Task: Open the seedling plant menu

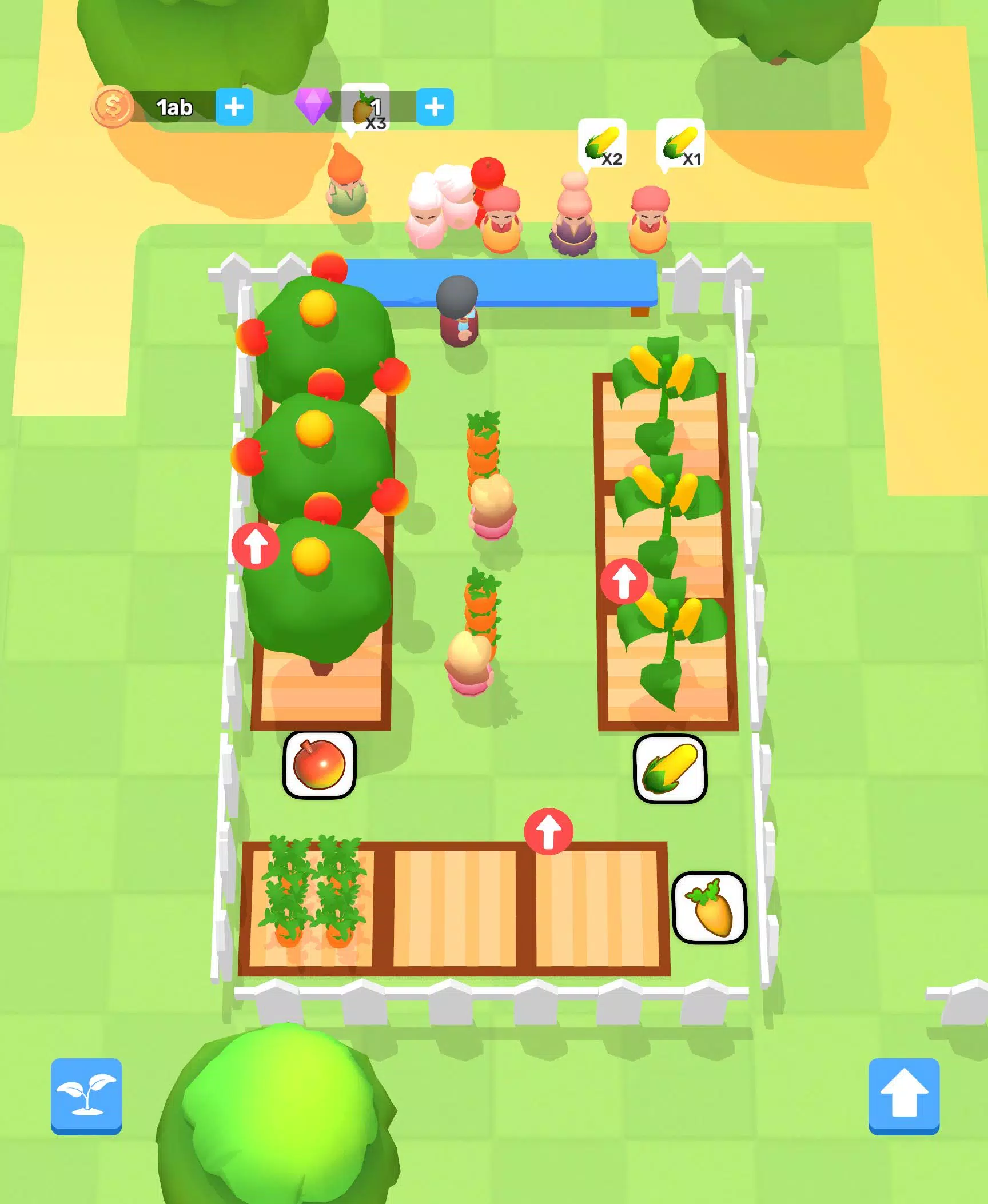Action: click(x=86, y=1095)
